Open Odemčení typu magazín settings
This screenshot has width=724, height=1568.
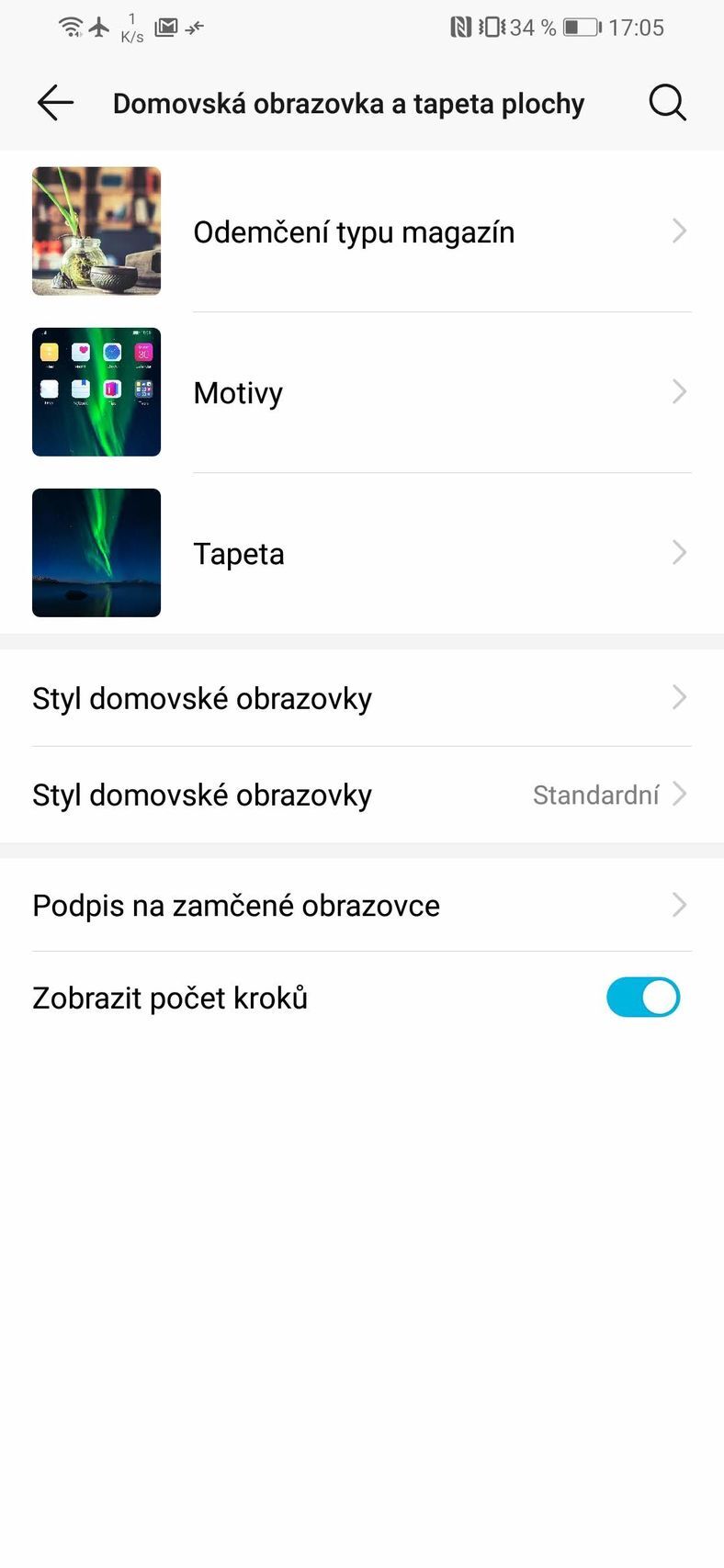[354, 231]
